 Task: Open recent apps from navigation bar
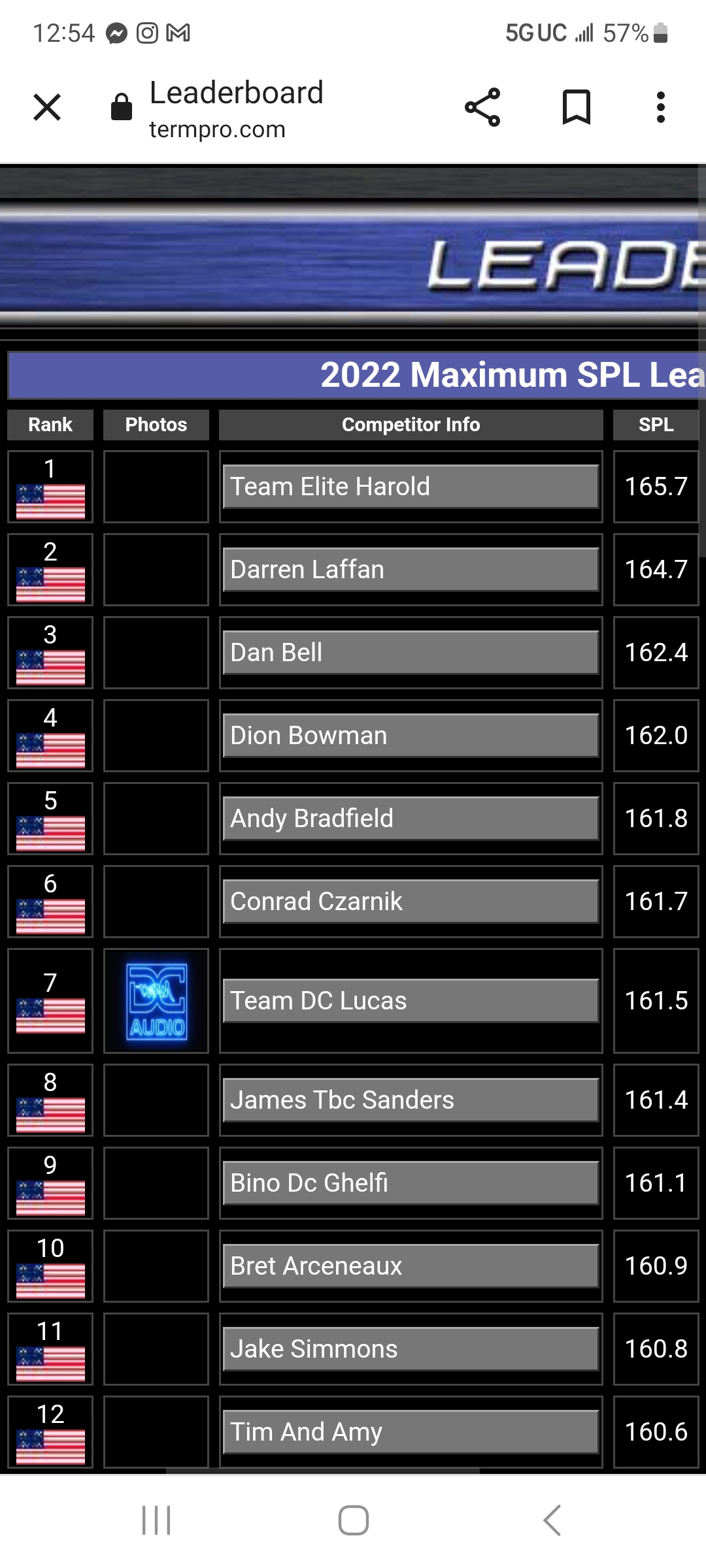coord(156,1520)
